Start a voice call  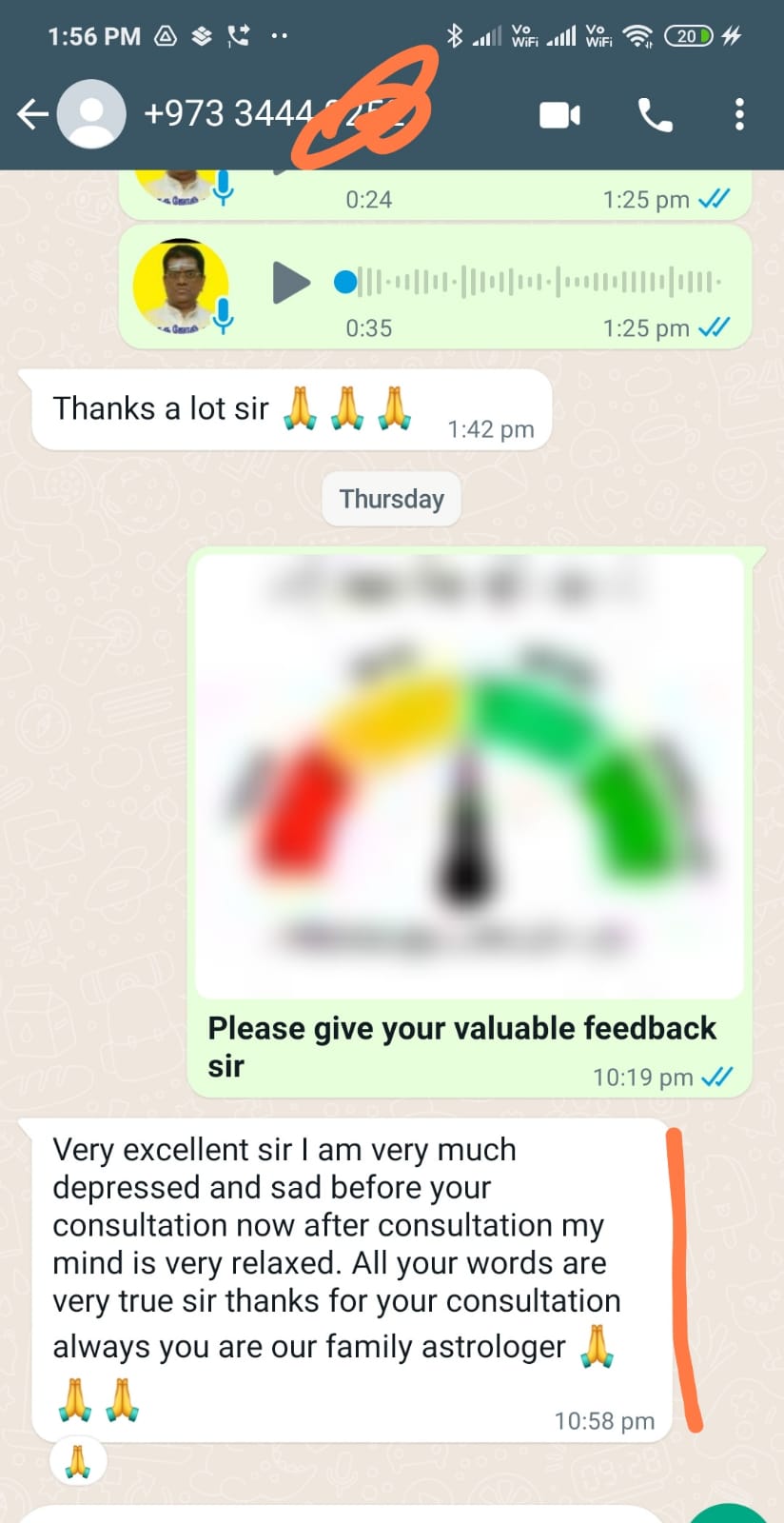tap(655, 115)
